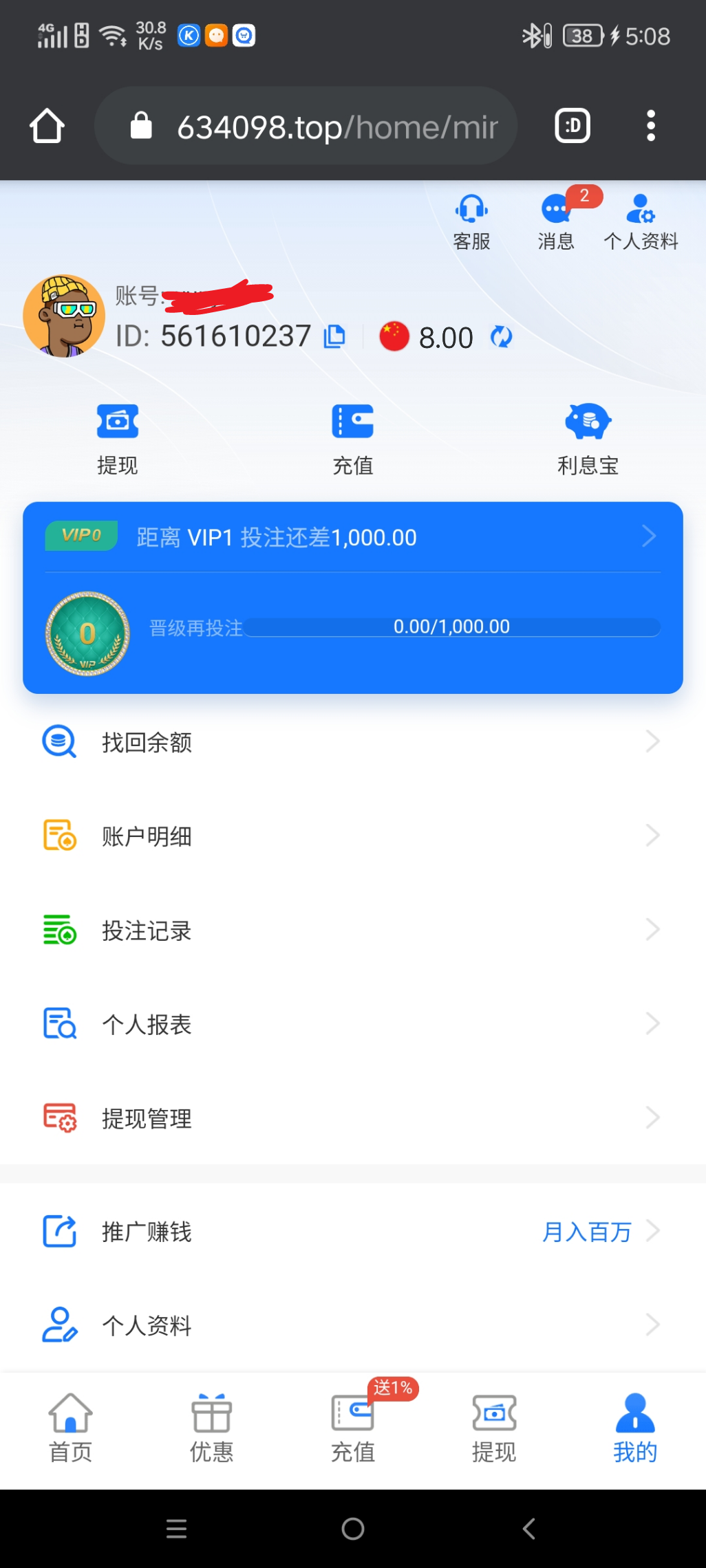Open 个人报表 personal report
This screenshot has width=706, height=1568.
(352, 1025)
